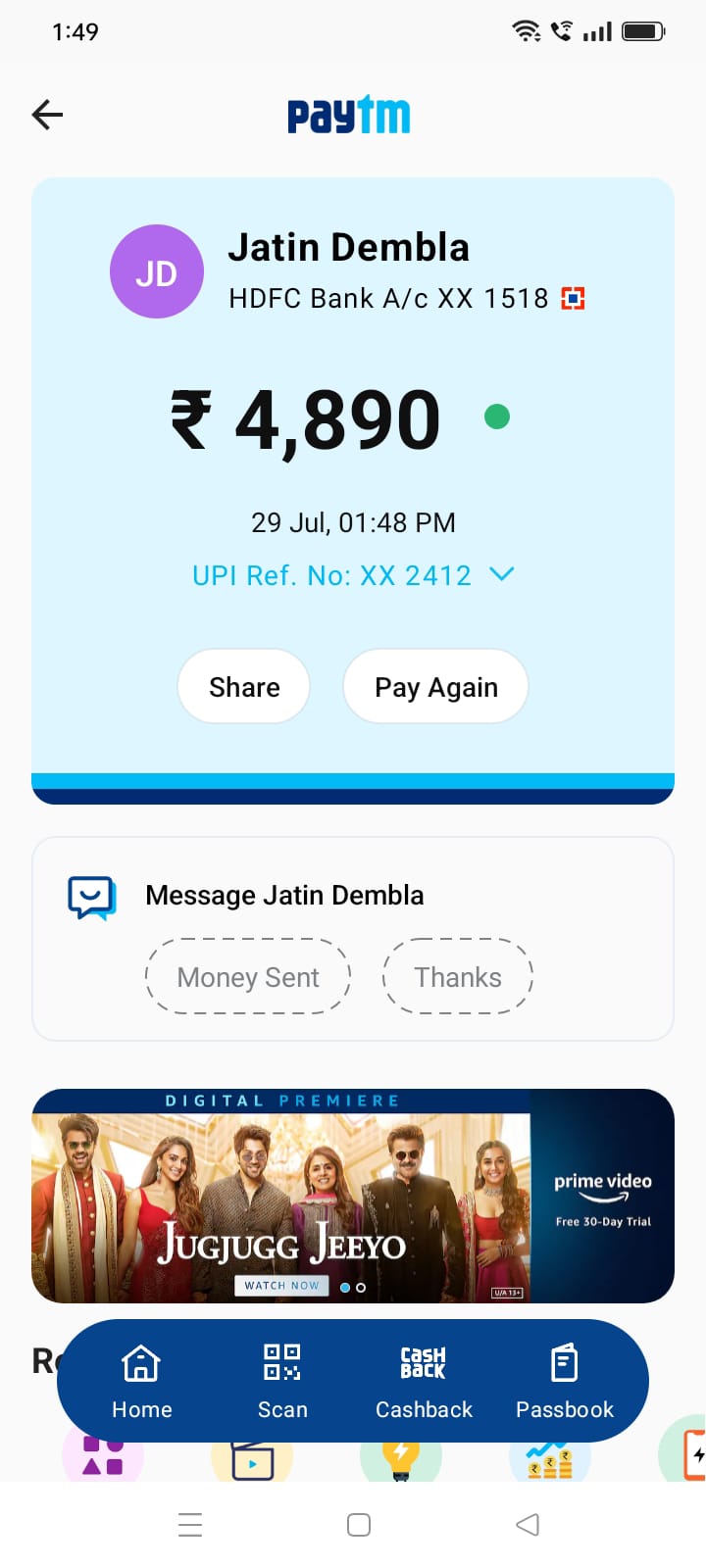Tap Pay Again to repeat payment

tap(436, 687)
